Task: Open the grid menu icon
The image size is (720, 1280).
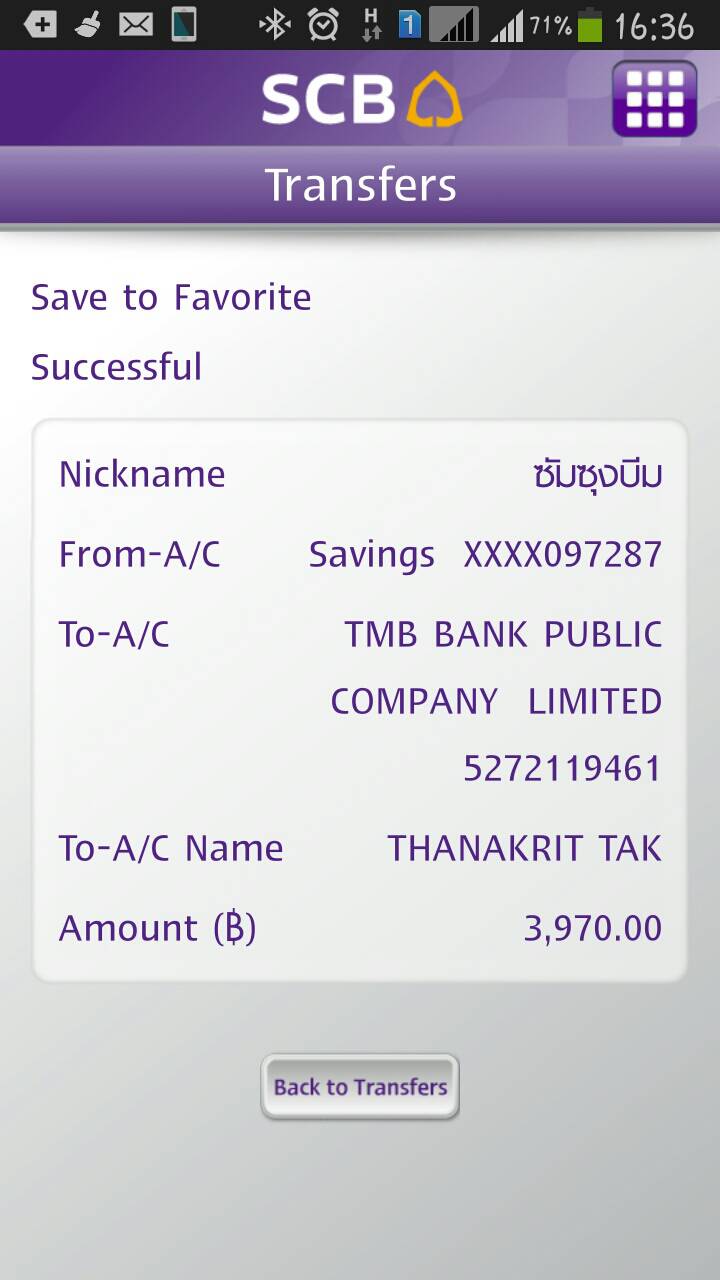Action: click(654, 98)
